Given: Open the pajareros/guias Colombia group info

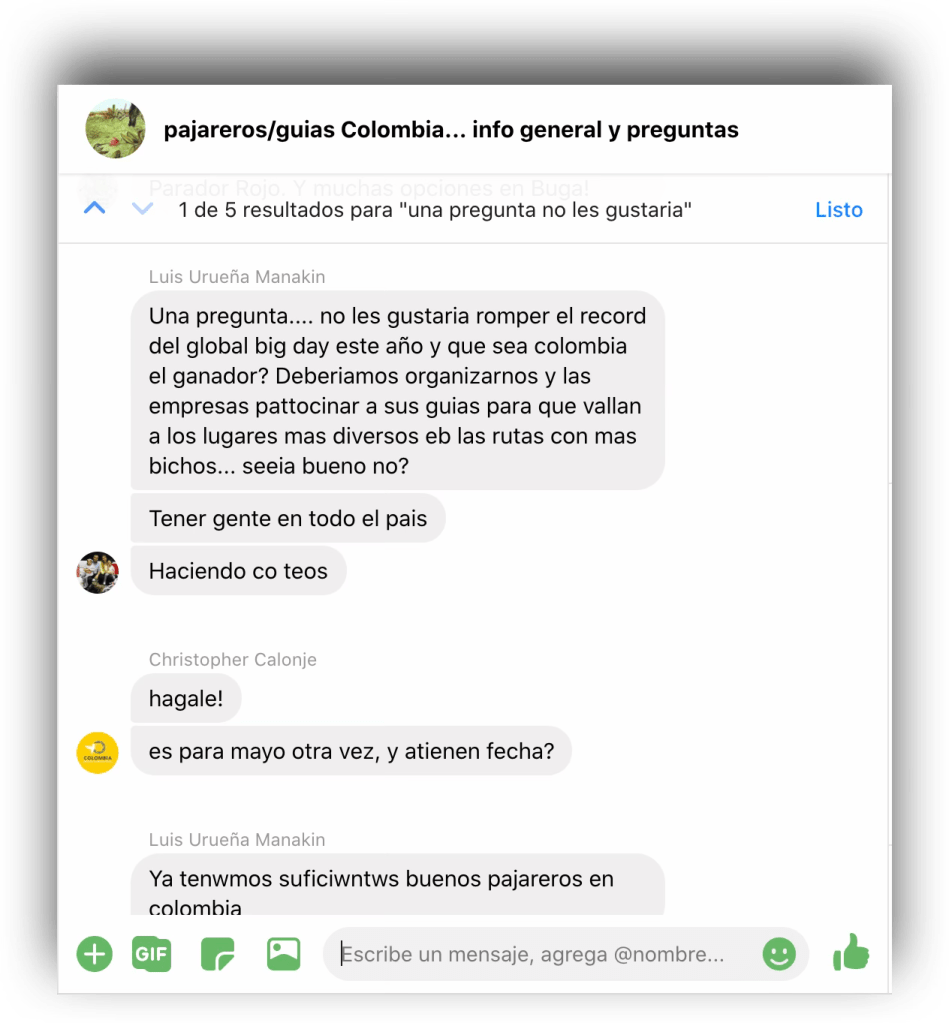Looking at the screenshot, I should coord(451,130).
